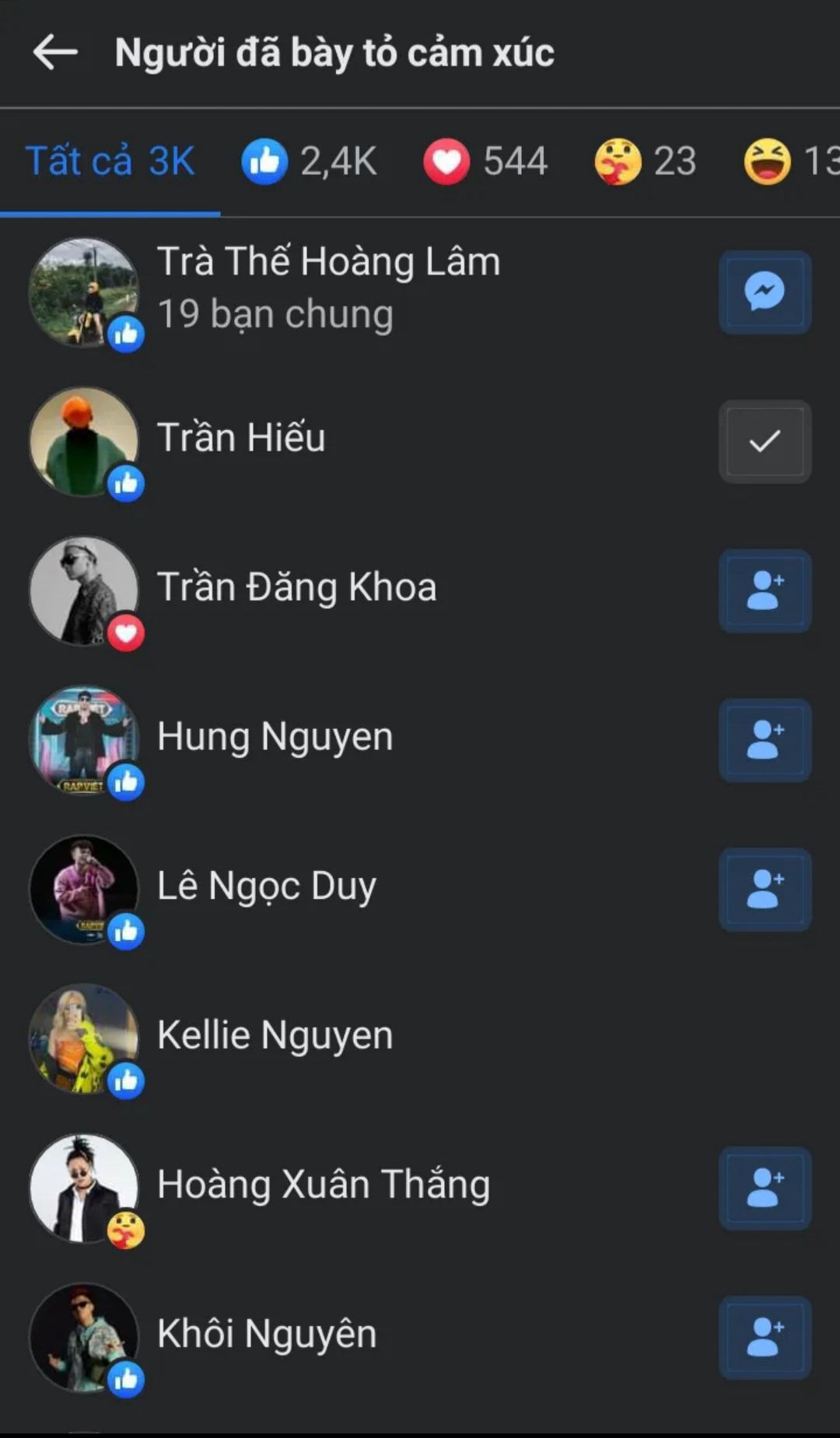This screenshot has height=1438, width=840.
Task: Open Trà Thế Hoàng Lâm's profile
Action: click(328, 263)
